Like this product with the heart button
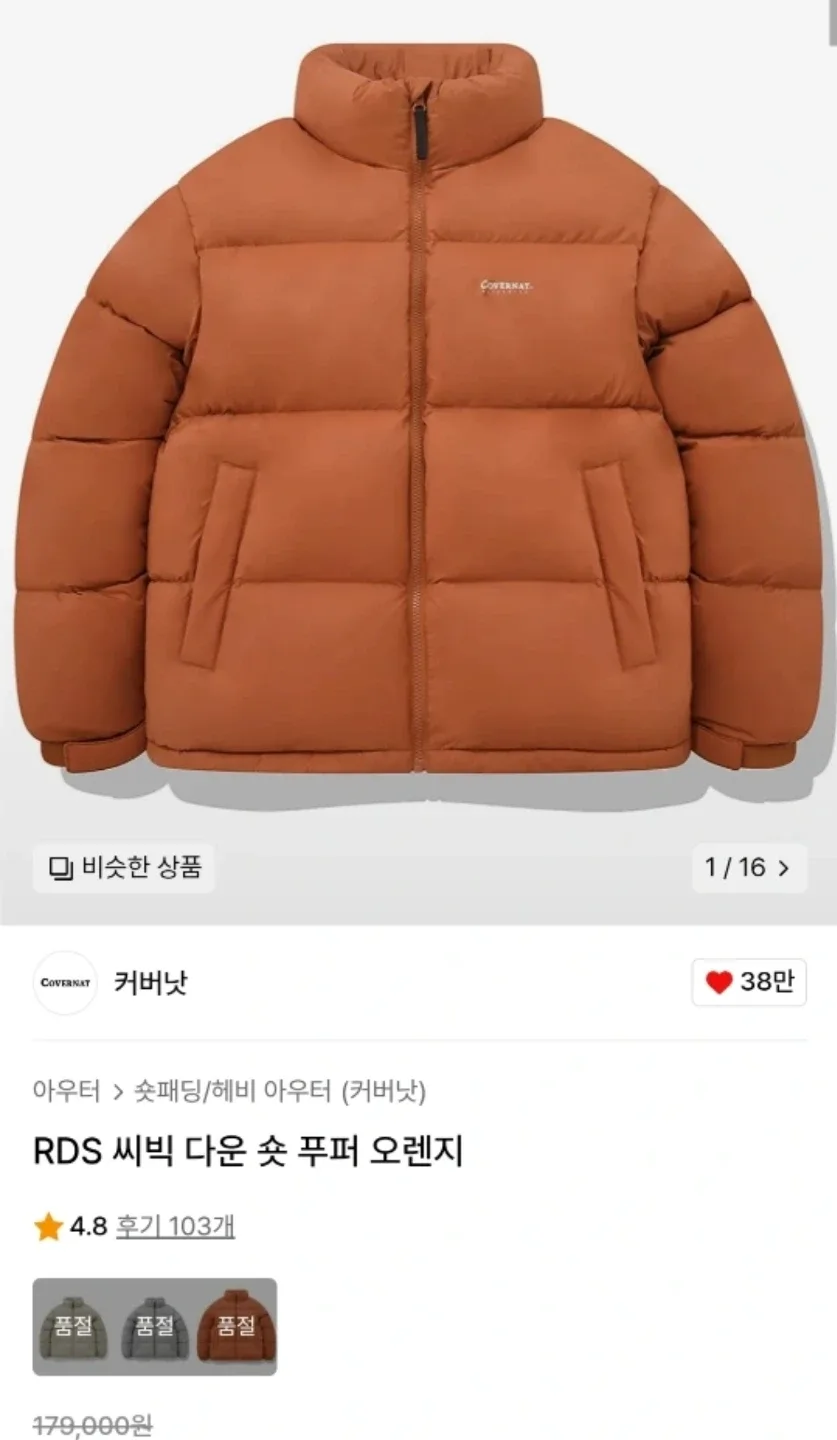837x1440 pixels. pyautogui.click(x=748, y=982)
